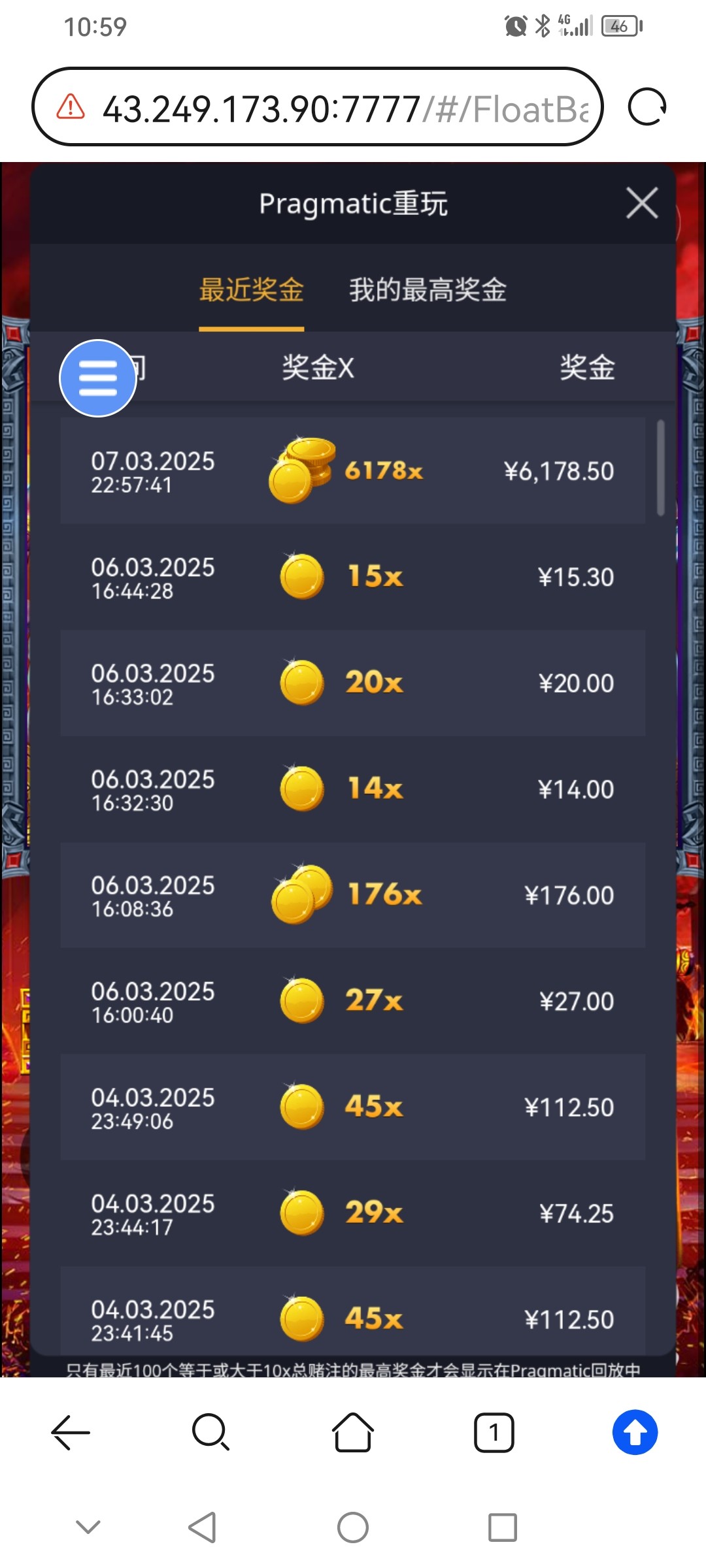Tap the blue upload arrow button

pyautogui.click(x=635, y=1433)
